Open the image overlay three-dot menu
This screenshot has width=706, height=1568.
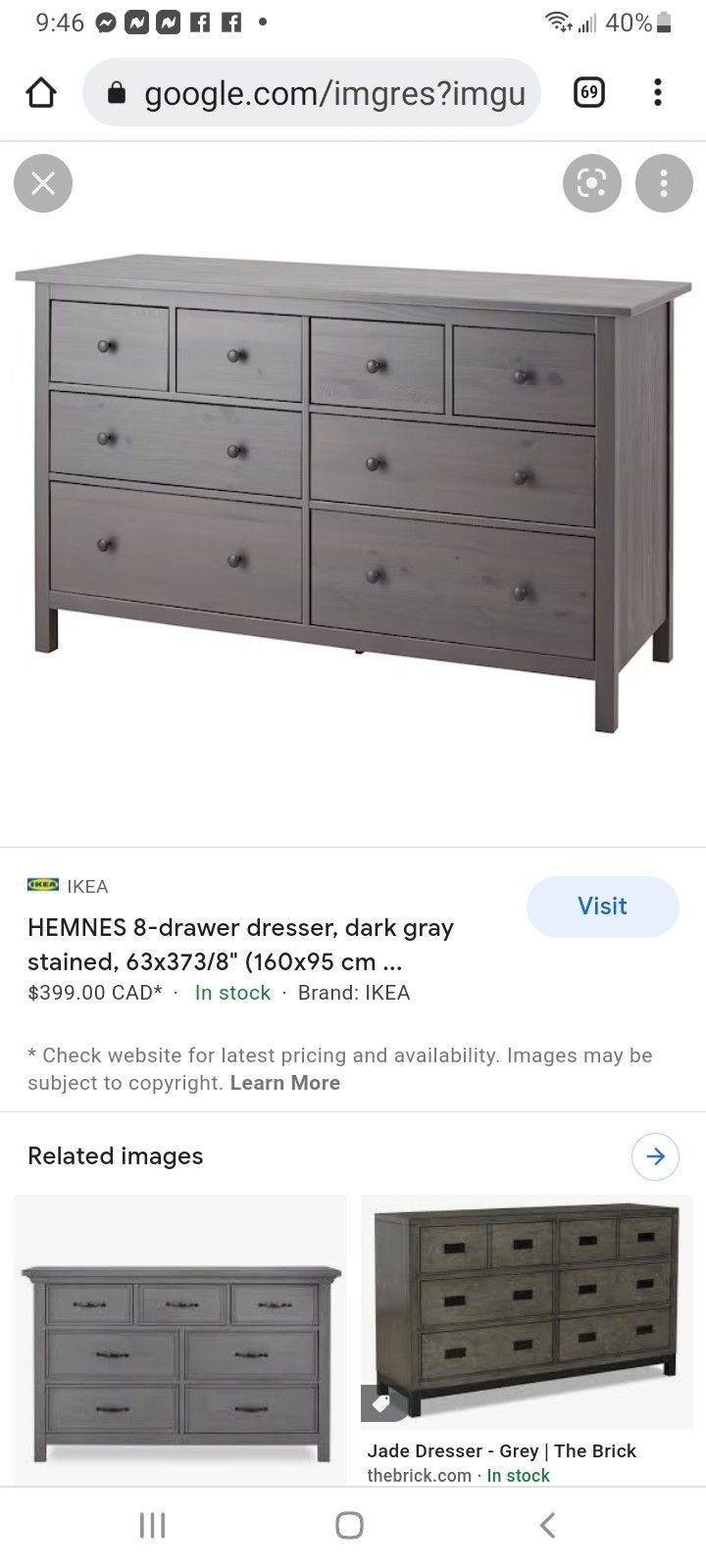point(664,183)
